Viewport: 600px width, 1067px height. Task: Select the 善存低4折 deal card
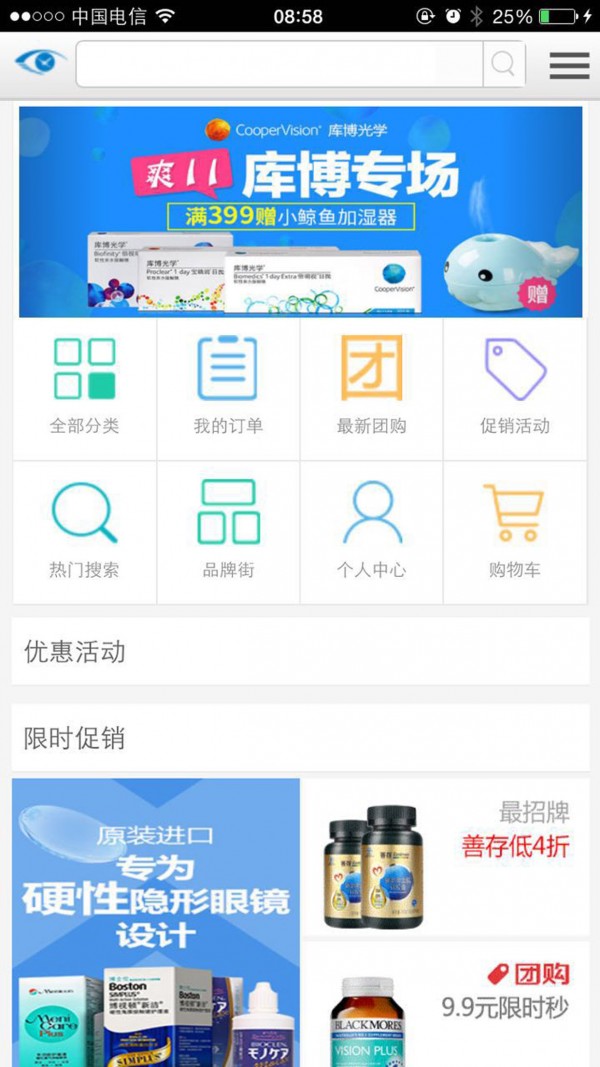tap(445, 857)
